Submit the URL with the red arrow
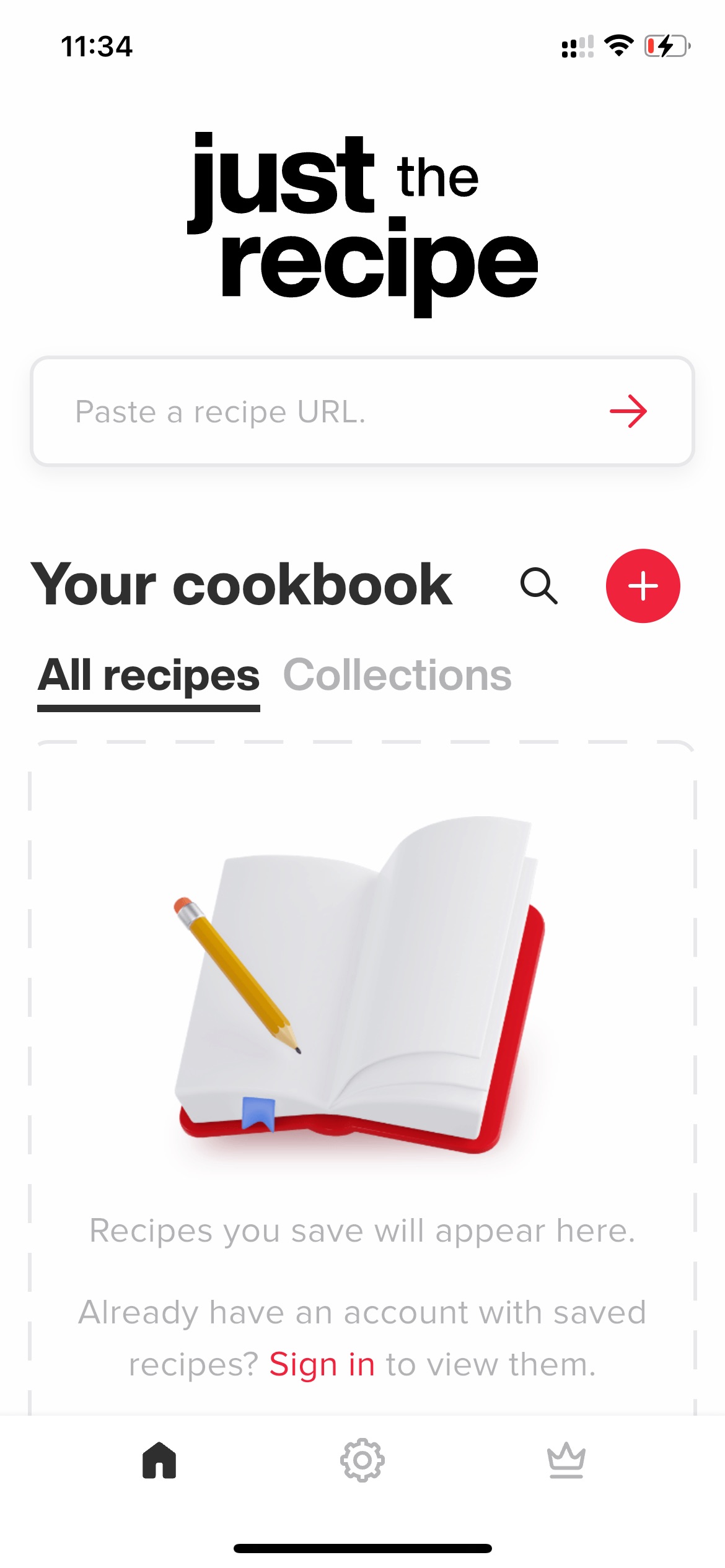Image resolution: width=725 pixels, height=1568 pixels. click(x=628, y=411)
